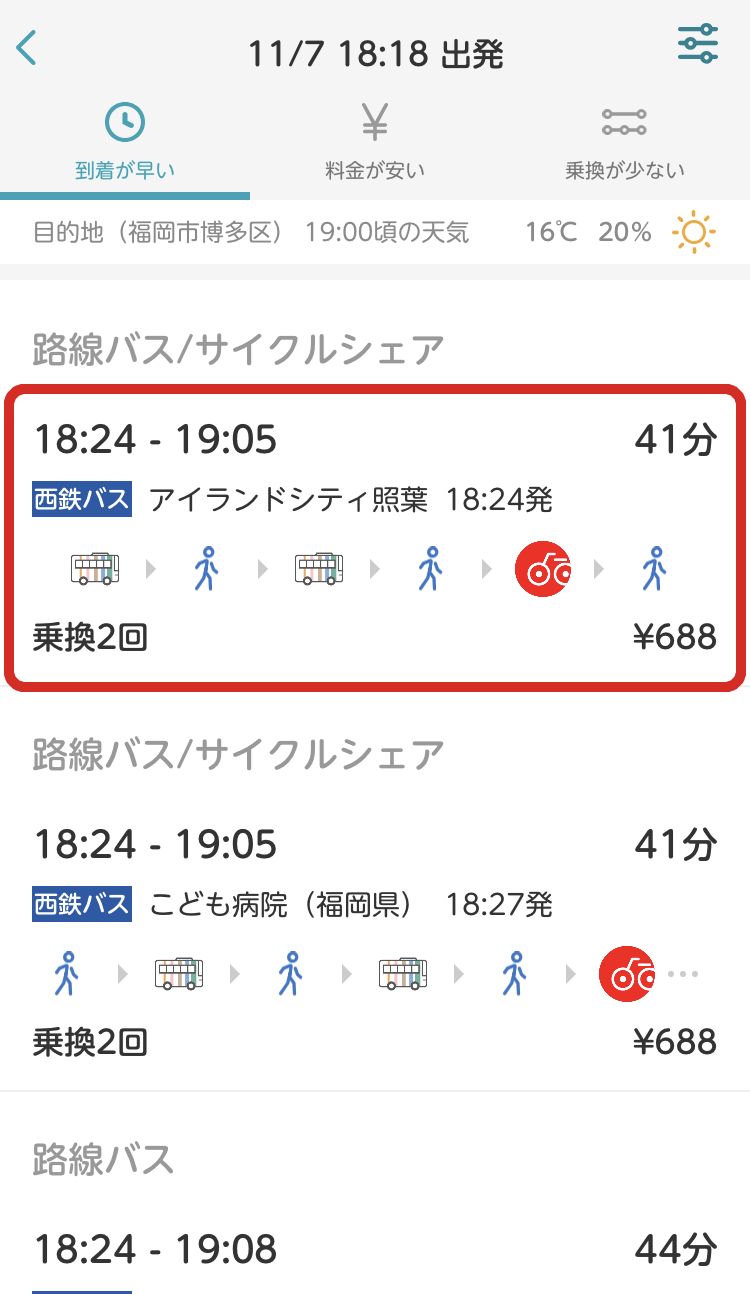Screen dimensions: 750x1294
Task: Open the route filter settings icon
Action: pyautogui.click(x=697, y=44)
